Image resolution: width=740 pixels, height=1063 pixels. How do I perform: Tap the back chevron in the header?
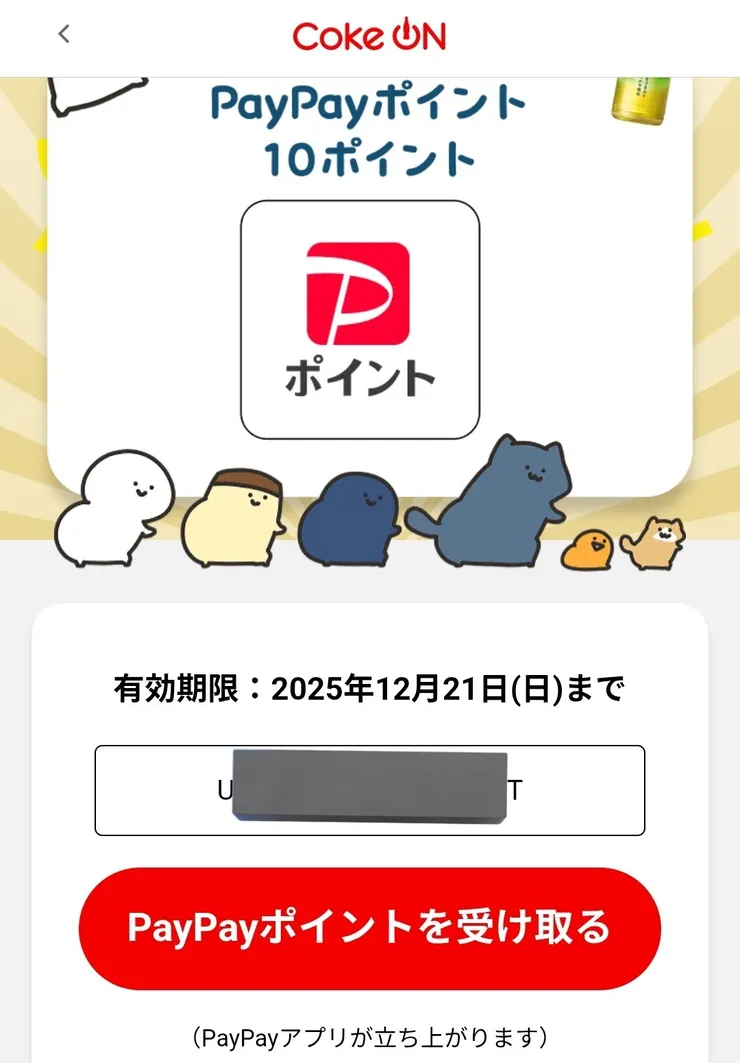pyautogui.click(x=63, y=33)
